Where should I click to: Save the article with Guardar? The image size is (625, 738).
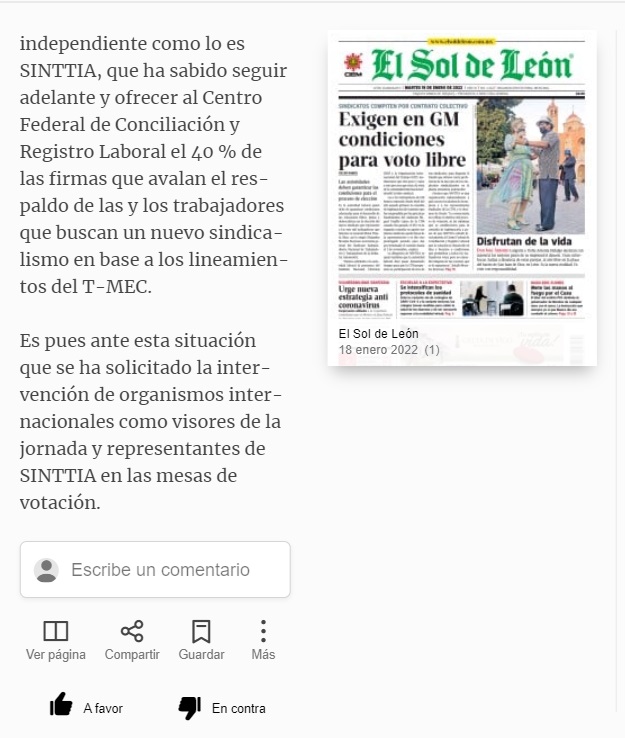coord(201,640)
